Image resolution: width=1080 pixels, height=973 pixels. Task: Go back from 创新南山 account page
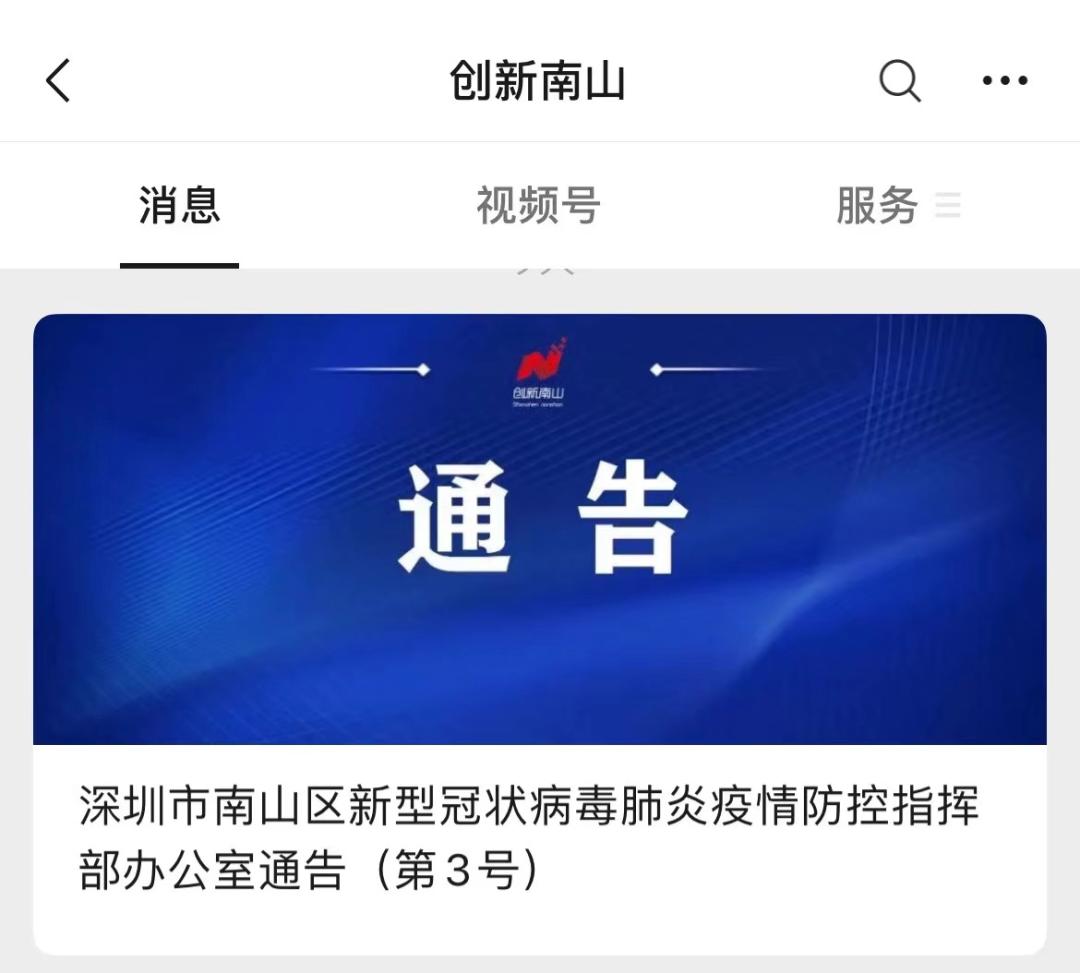(58, 80)
